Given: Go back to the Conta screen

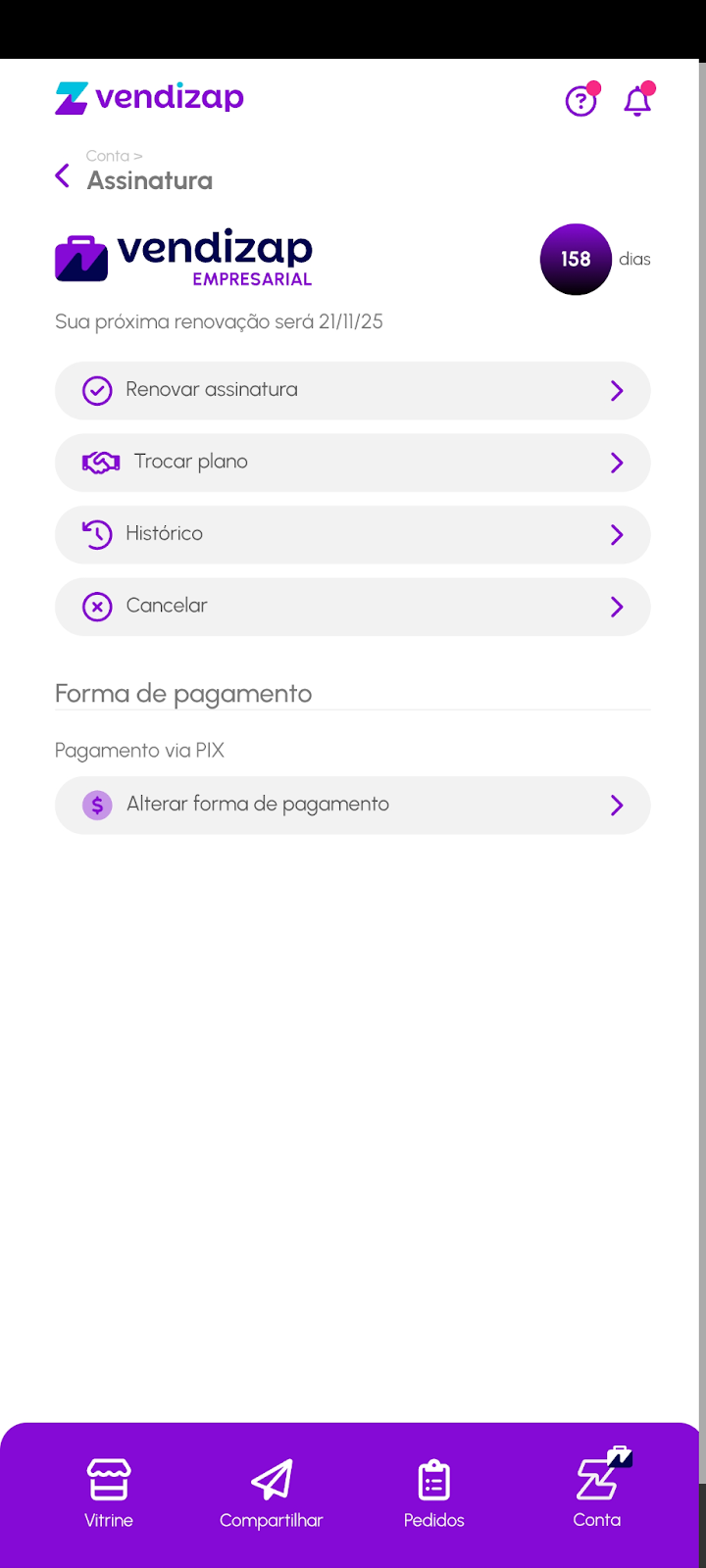Looking at the screenshot, I should 63,176.
